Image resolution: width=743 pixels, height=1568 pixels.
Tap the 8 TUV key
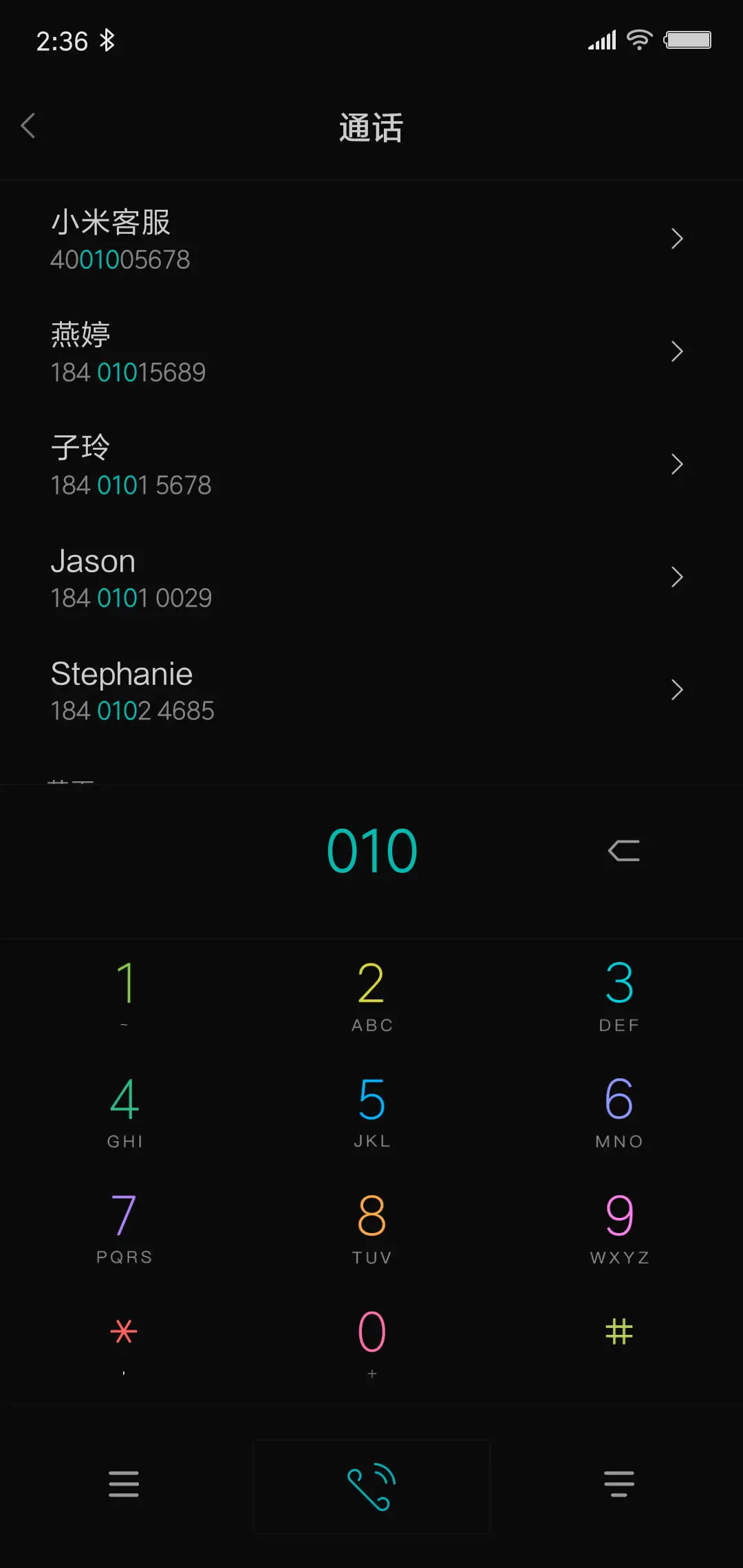pyautogui.click(x=371, y=1226)
